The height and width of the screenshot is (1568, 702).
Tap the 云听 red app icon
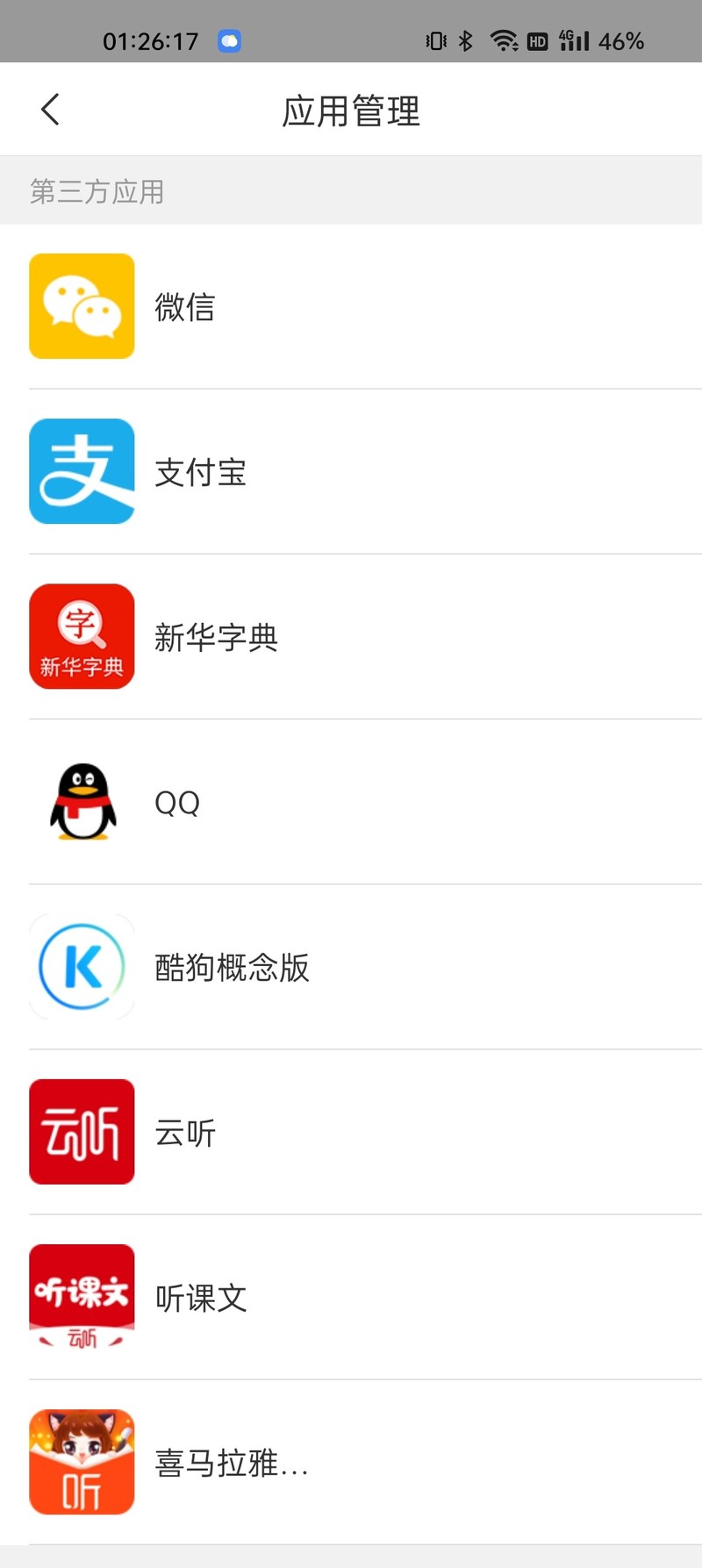point(82,1131)
